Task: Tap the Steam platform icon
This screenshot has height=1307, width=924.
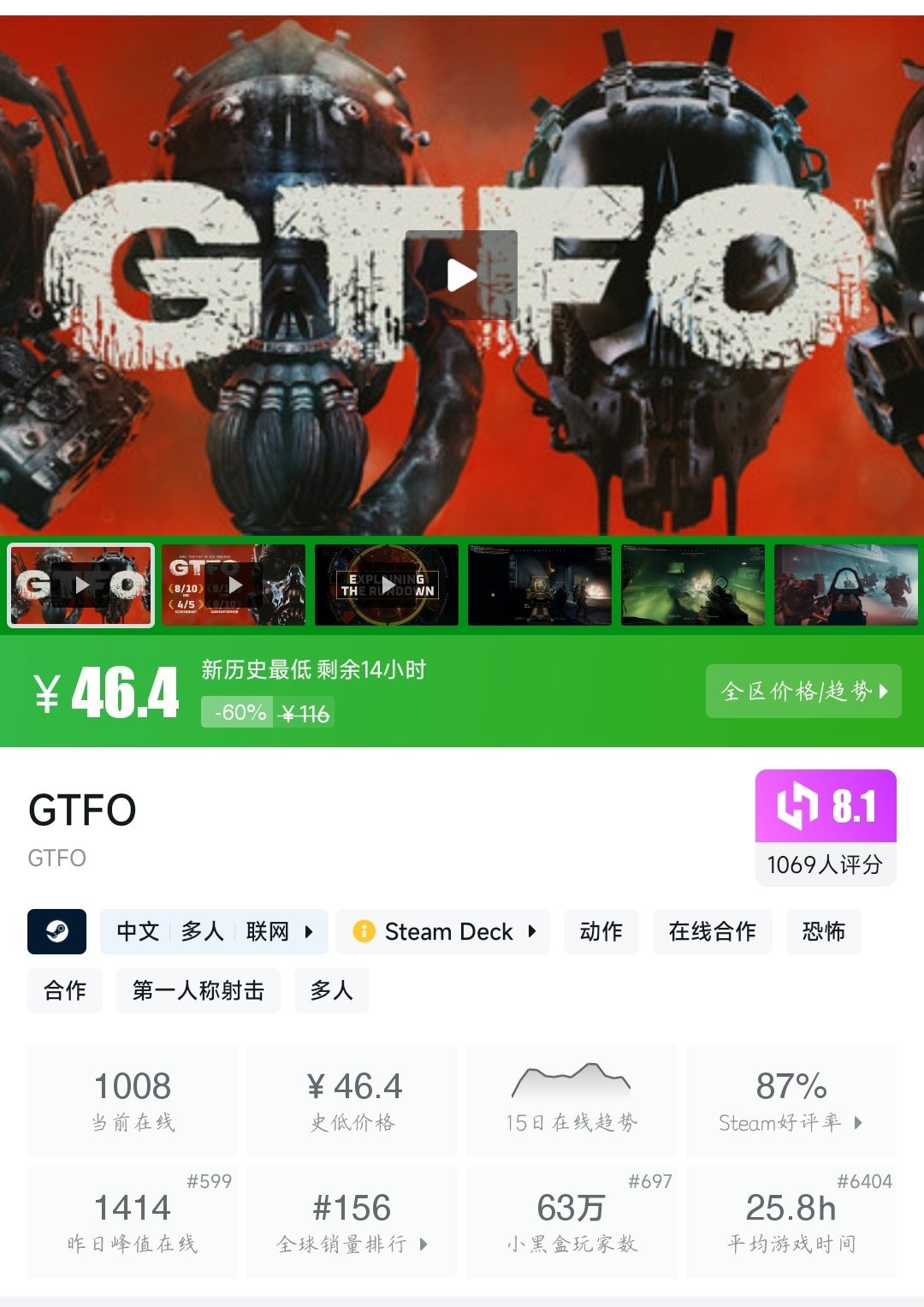Action: pyautogui.click(x=56, y=931)
